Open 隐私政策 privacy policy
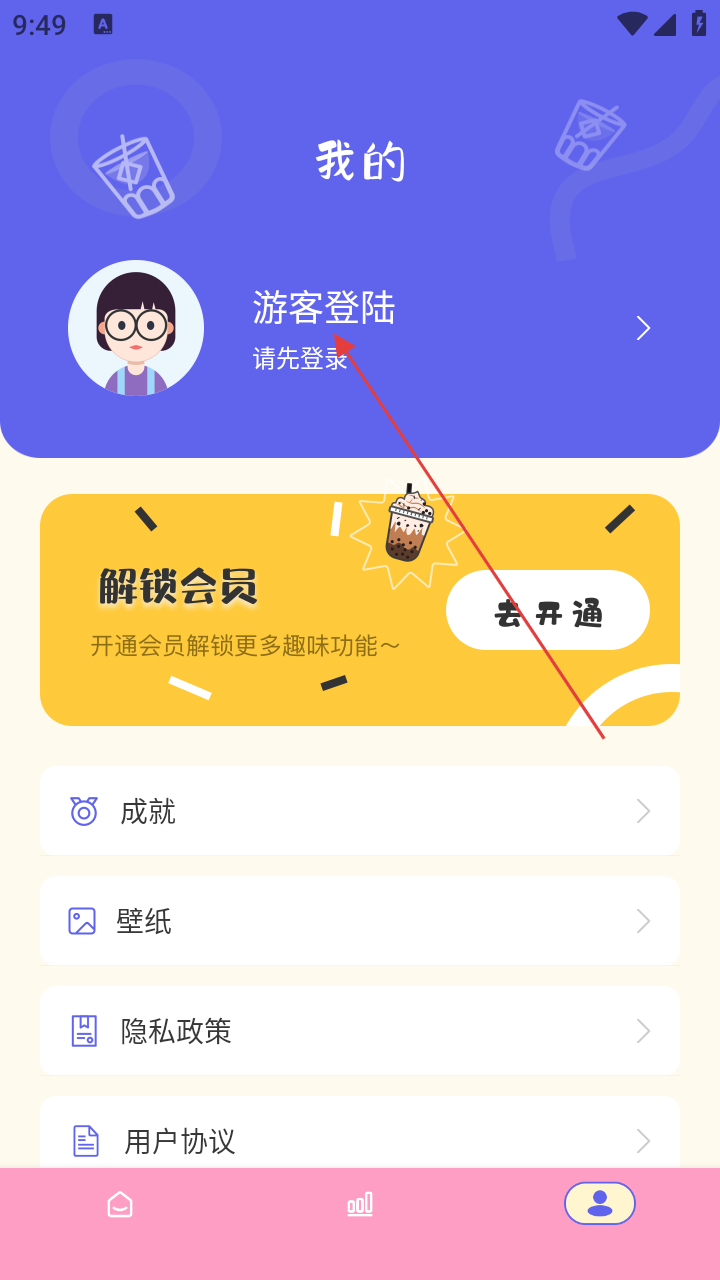The height and width of the screenshot is (1280, 720). [x=360, y=1031]
